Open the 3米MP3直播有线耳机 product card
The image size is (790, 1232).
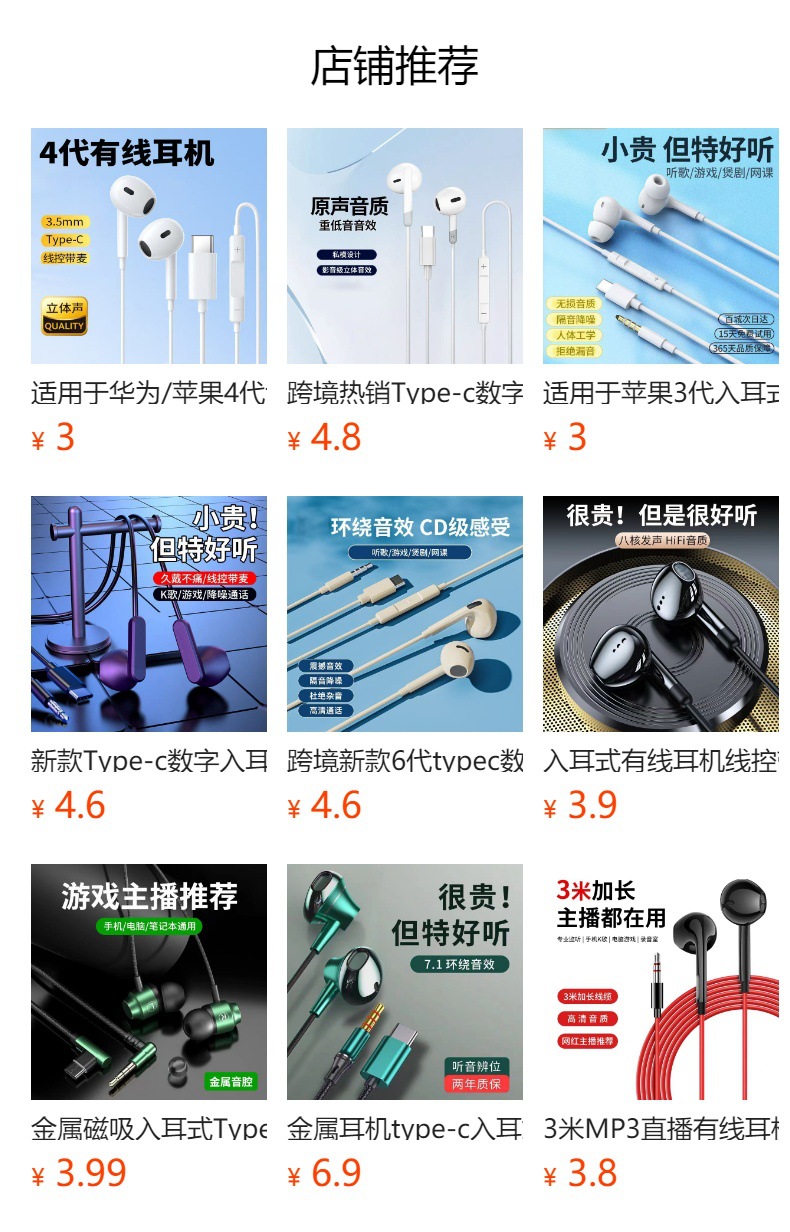[x=661, y=1028]
